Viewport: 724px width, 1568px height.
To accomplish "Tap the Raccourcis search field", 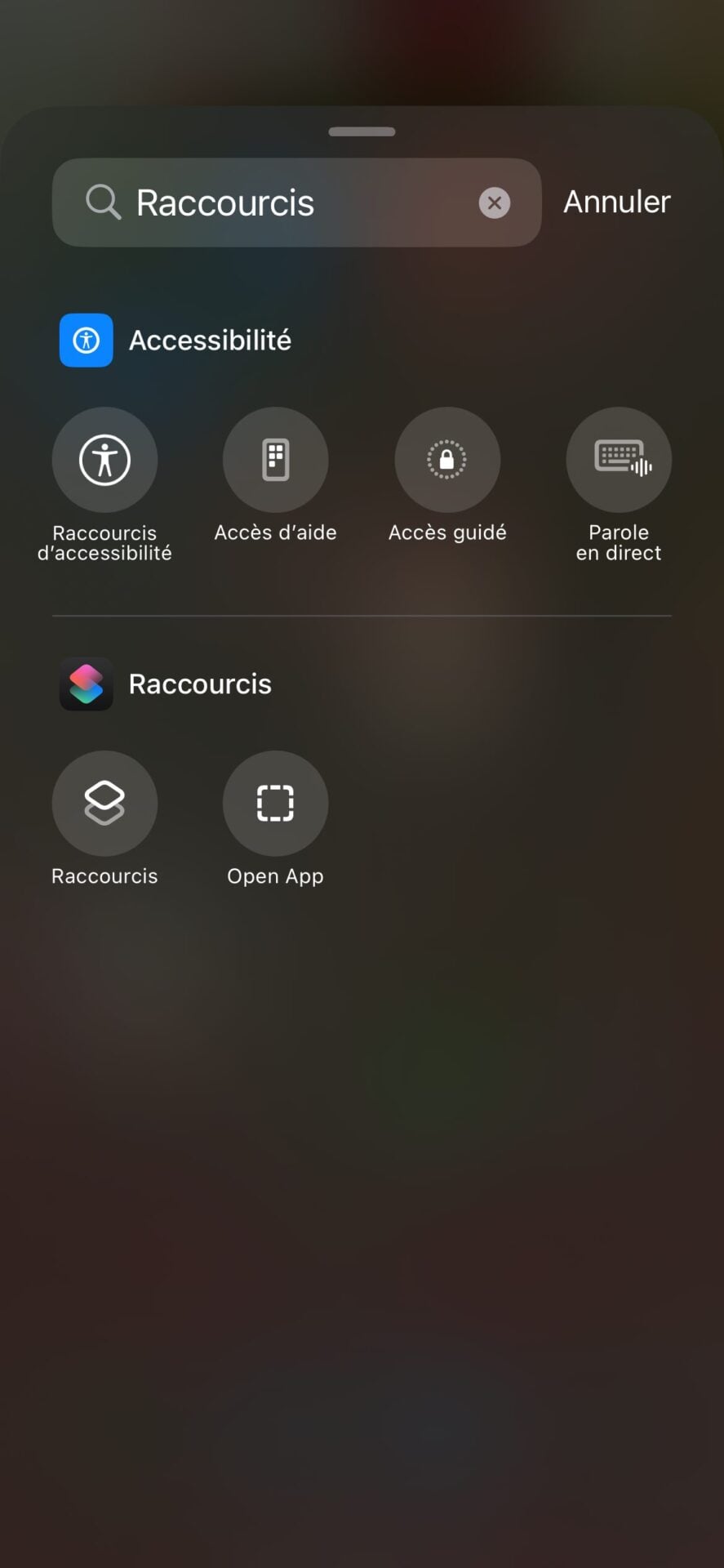I will (278, 203).
